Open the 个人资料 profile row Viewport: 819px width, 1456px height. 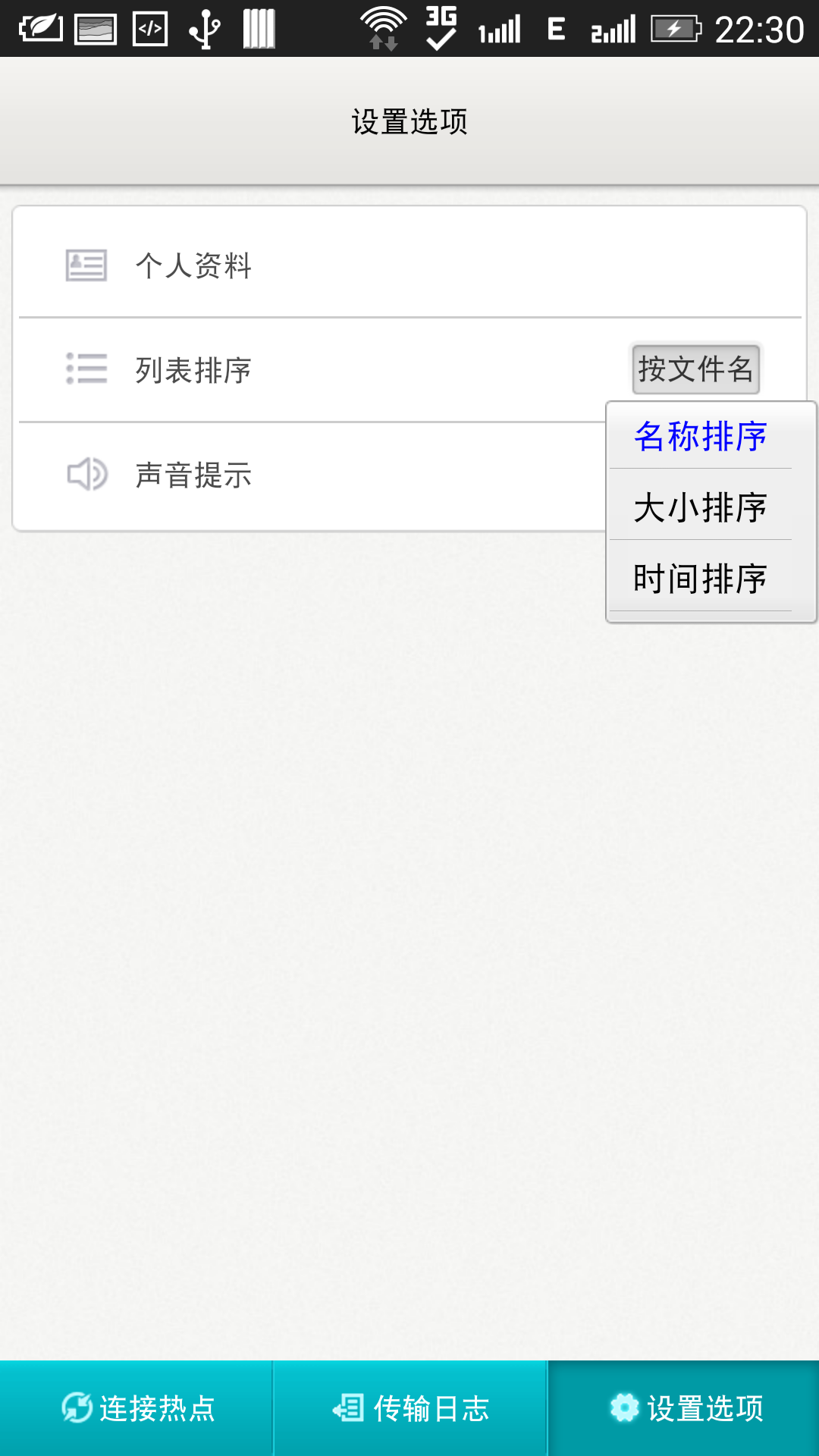tap(409, 265)
